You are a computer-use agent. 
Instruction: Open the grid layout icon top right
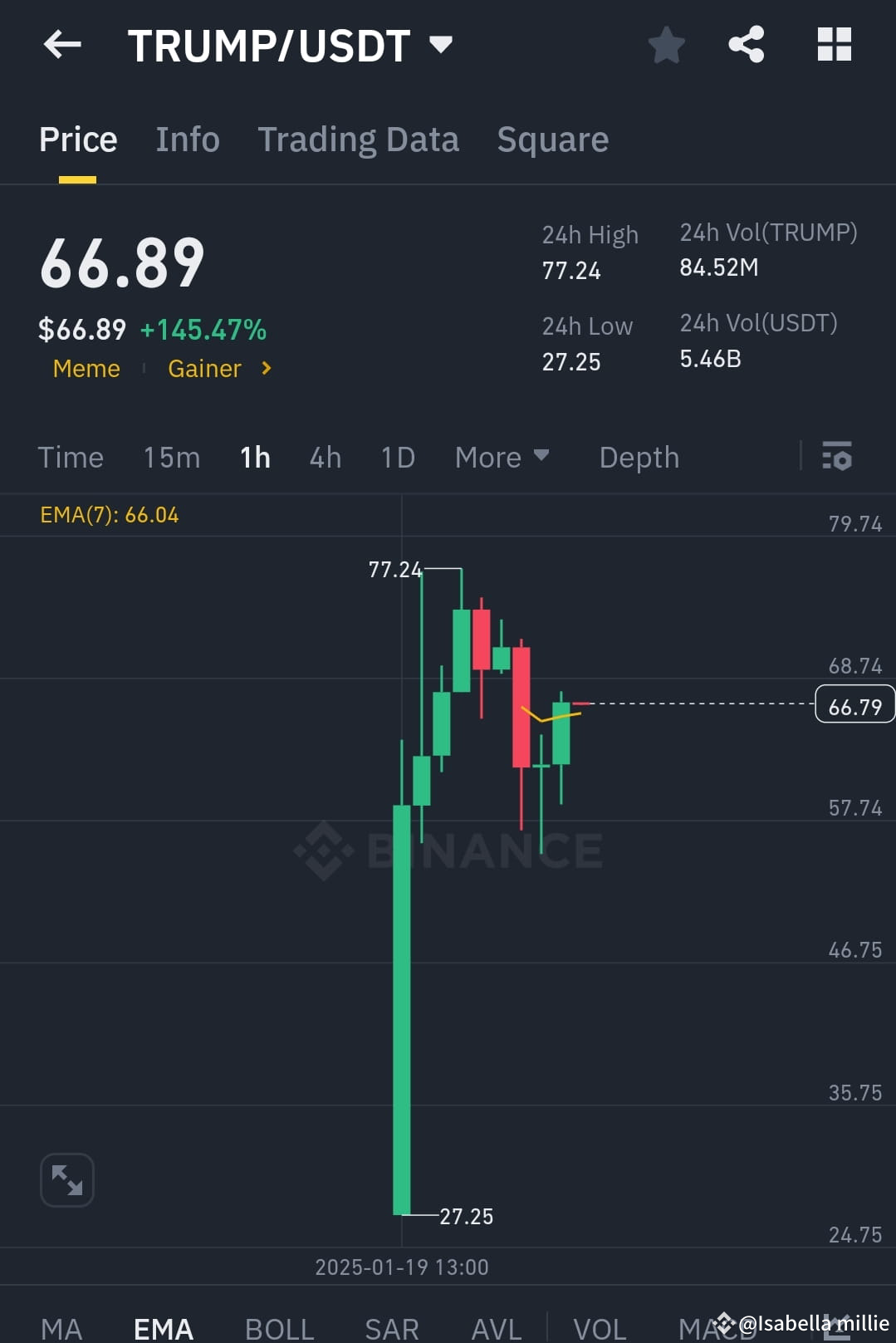(834, 45)
